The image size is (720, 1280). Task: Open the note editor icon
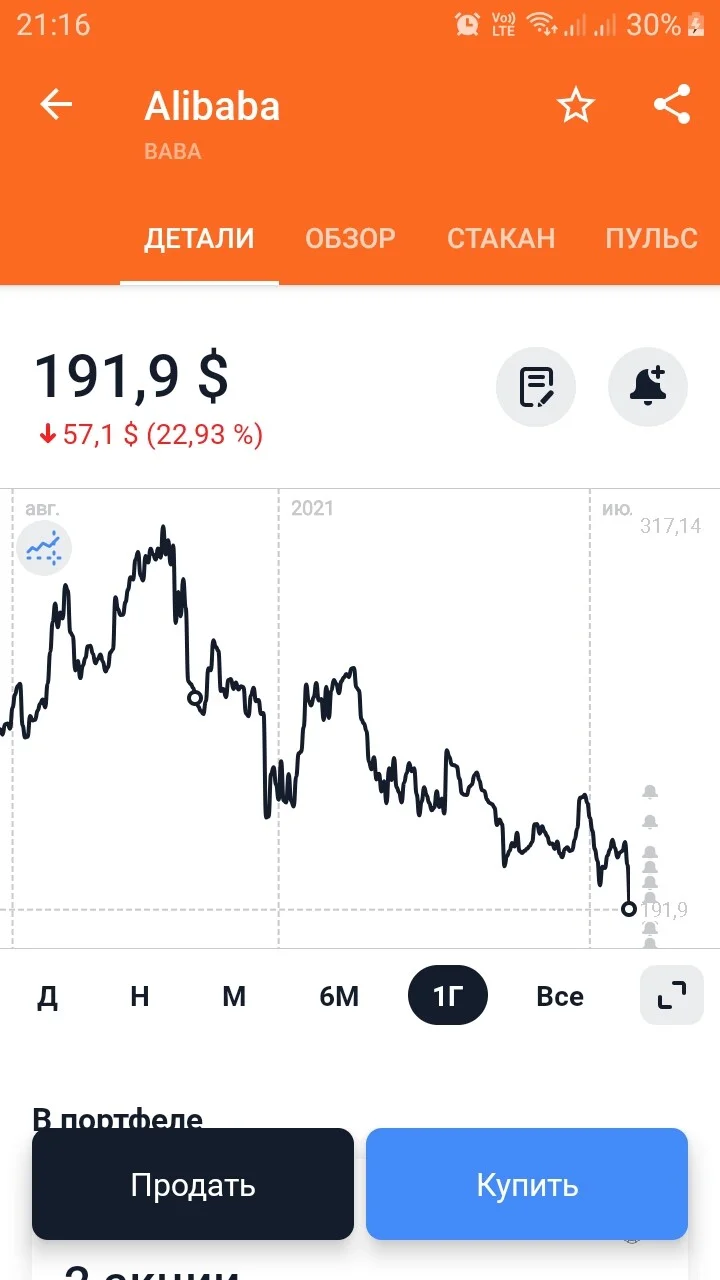coord(536,387)
